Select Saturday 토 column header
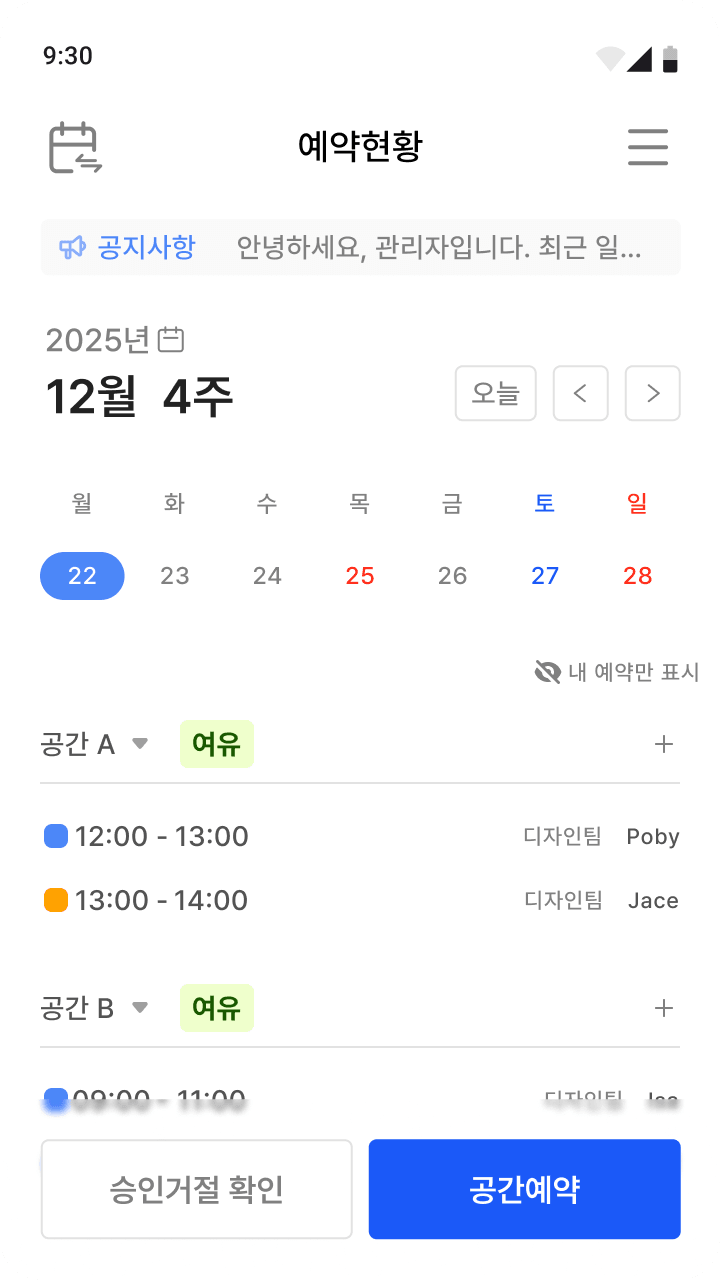720x1280 pixels. [545, 504]
